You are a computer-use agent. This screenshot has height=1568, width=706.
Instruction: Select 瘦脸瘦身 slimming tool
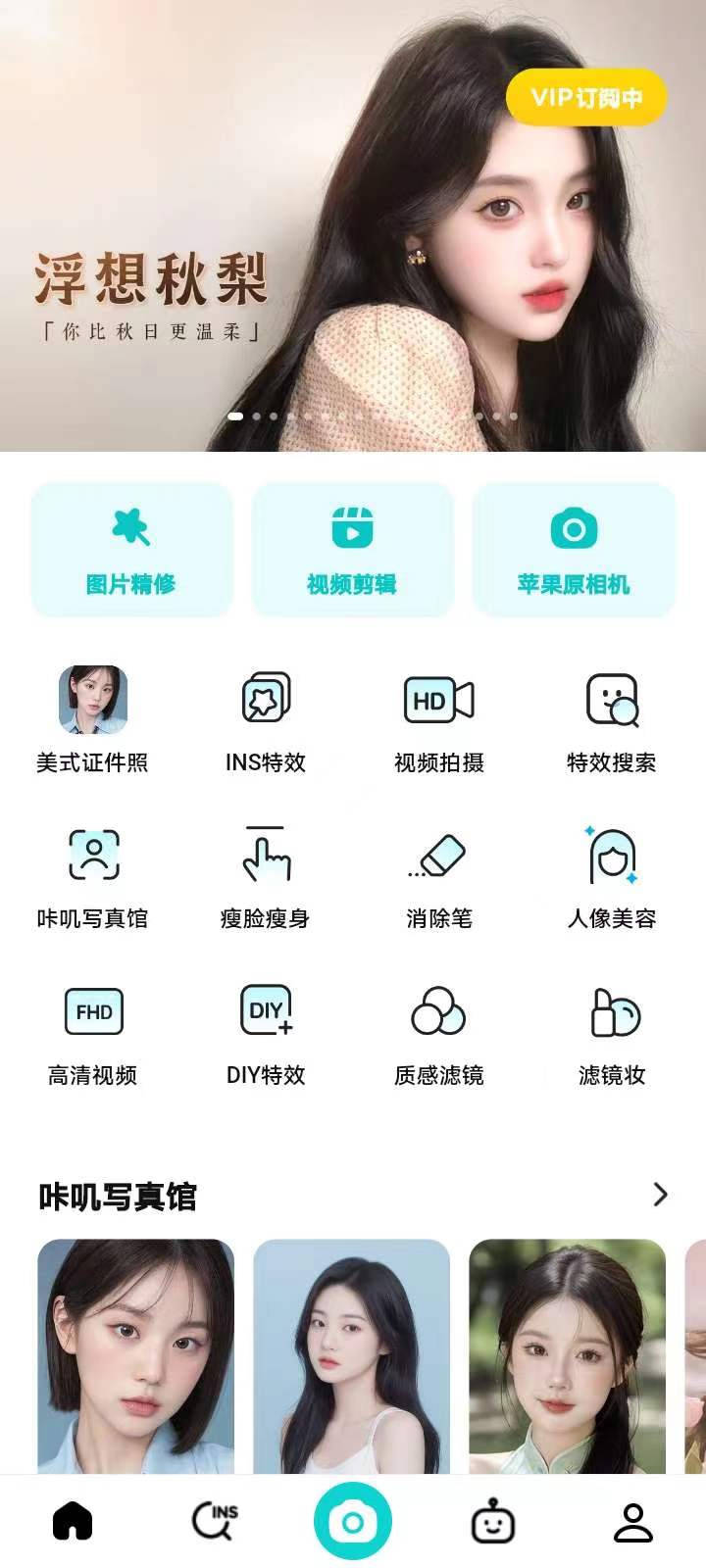pyautogui.click(x=266, y=875)
